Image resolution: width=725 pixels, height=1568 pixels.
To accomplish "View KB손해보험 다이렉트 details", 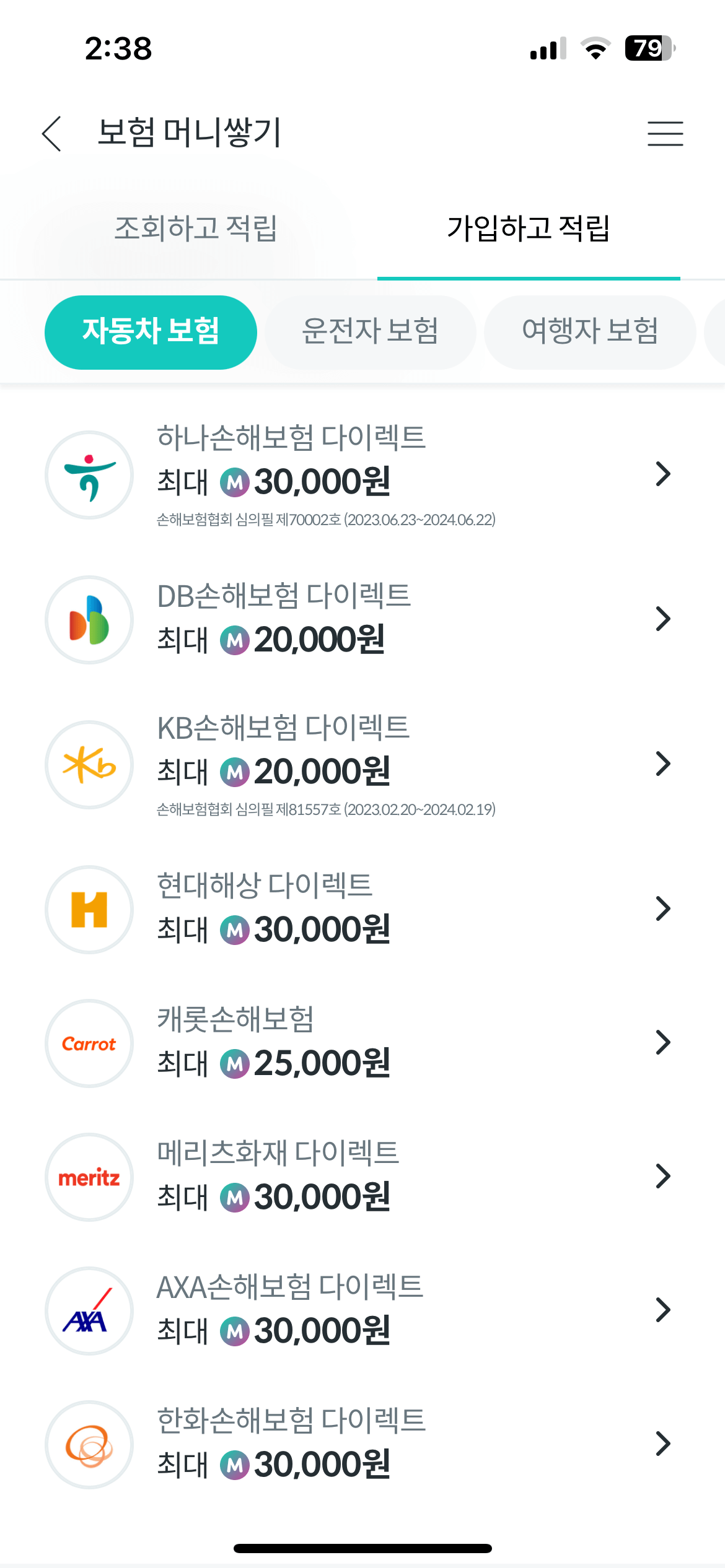I will pyautogui.click(x=362, y=765).
